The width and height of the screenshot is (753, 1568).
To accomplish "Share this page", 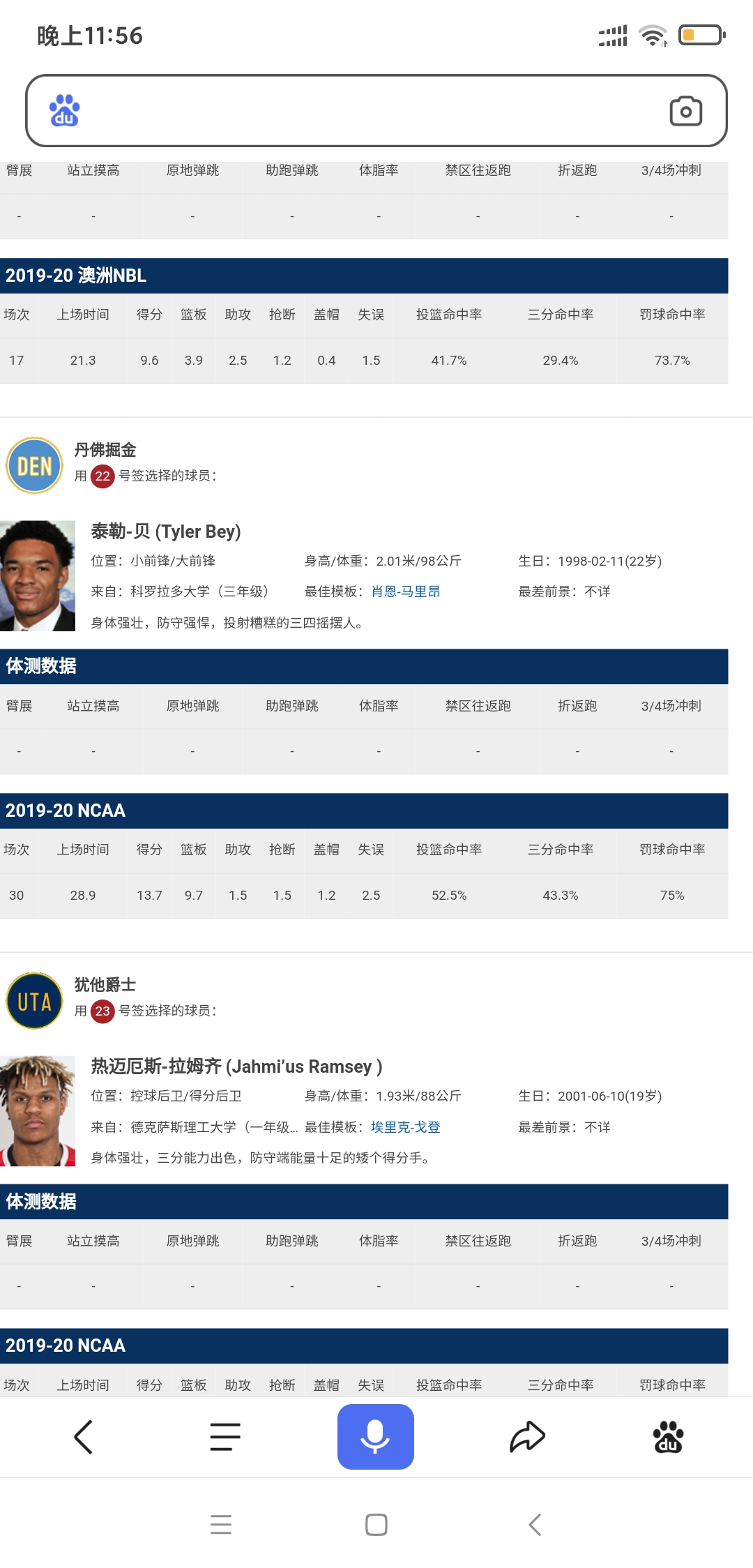I will coord(527,1437).
